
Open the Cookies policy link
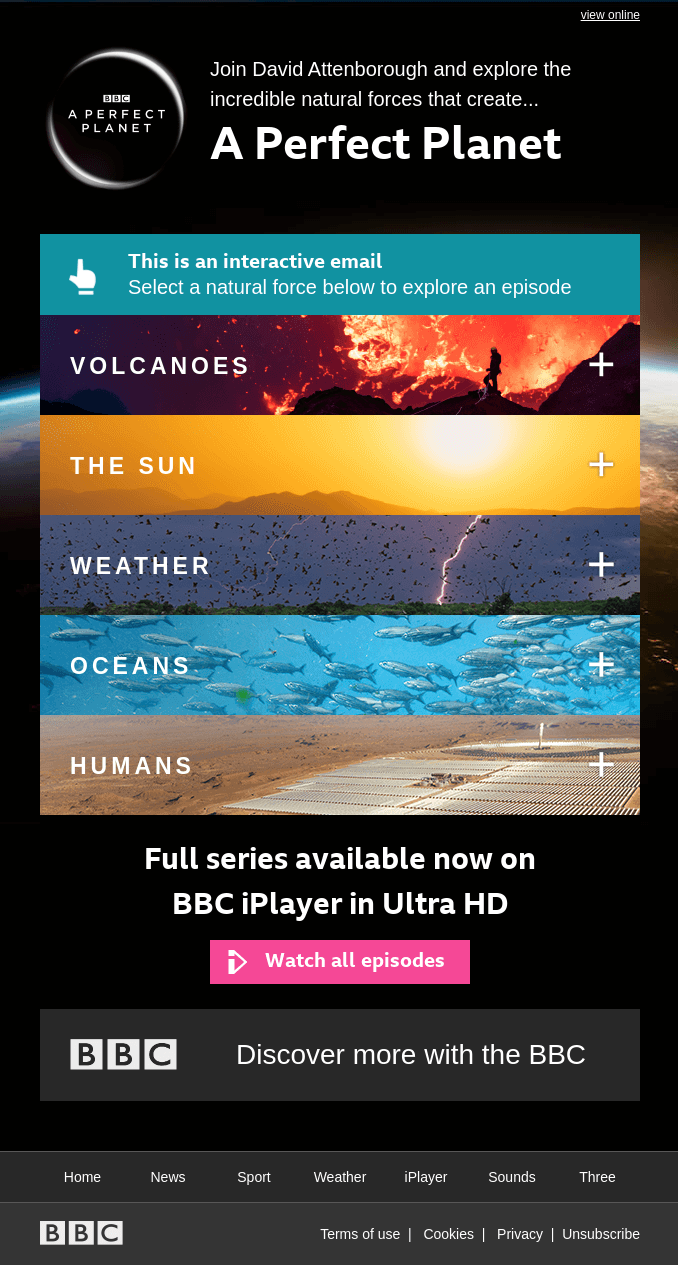(x=448, y=1234)
